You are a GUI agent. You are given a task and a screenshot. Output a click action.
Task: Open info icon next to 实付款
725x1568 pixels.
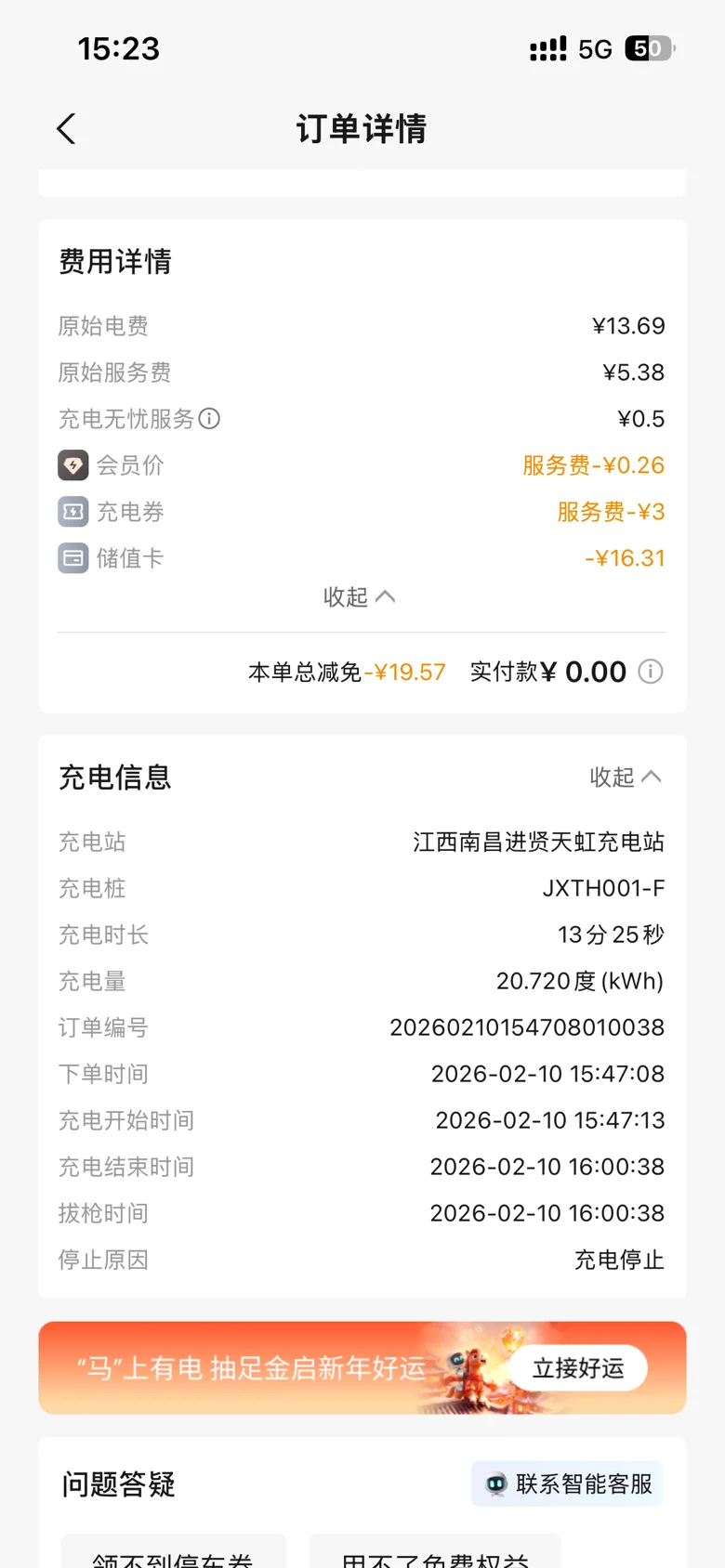point(651,672)
